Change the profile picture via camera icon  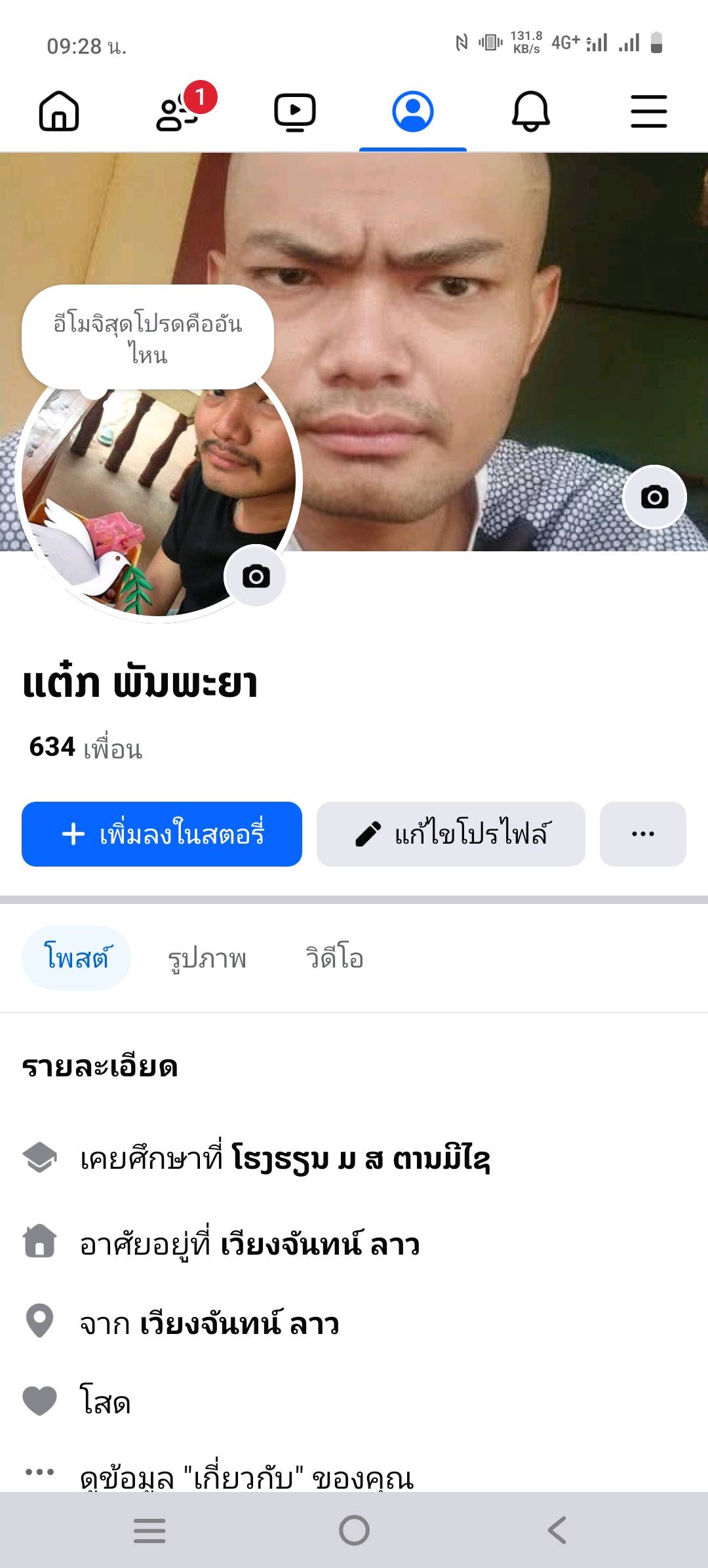tap(256, 576)
